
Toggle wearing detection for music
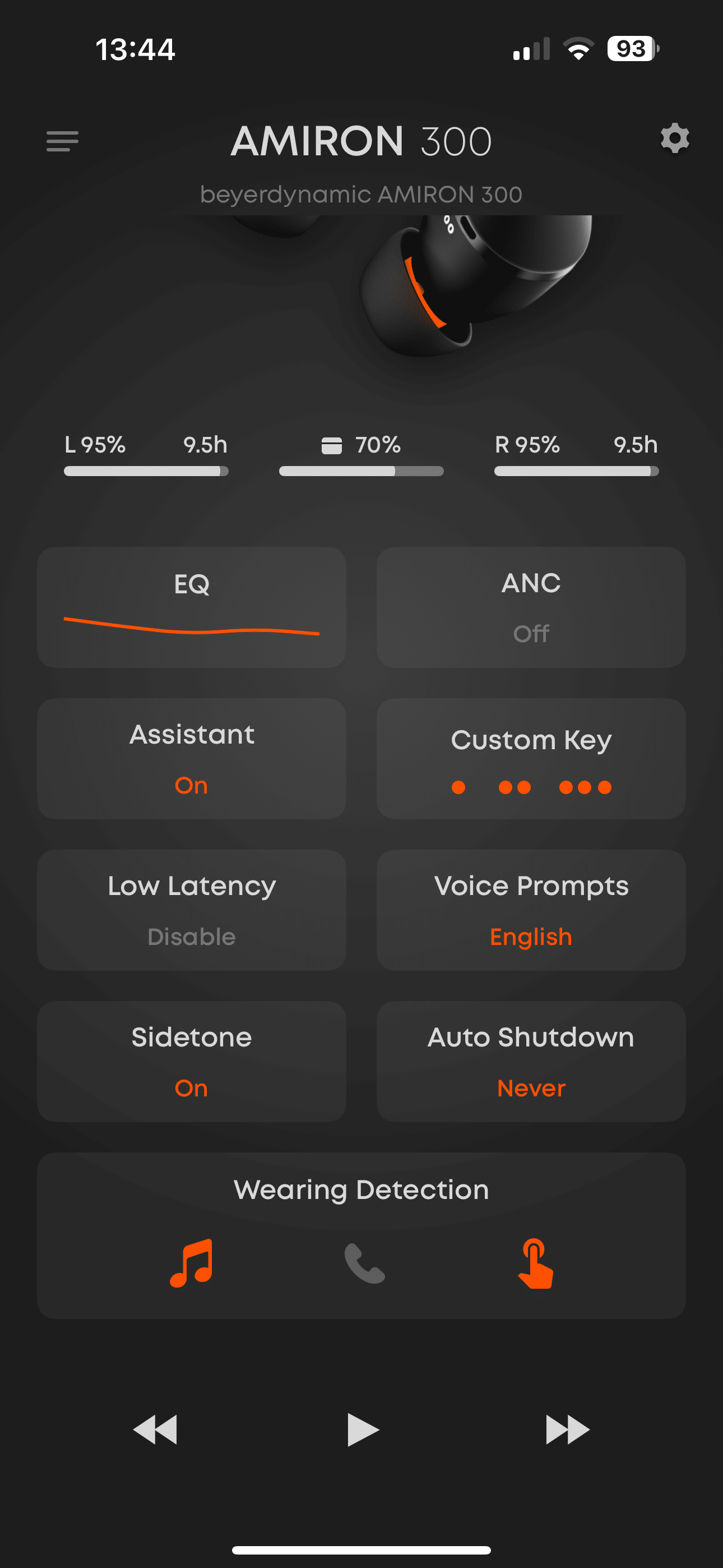192,1263
